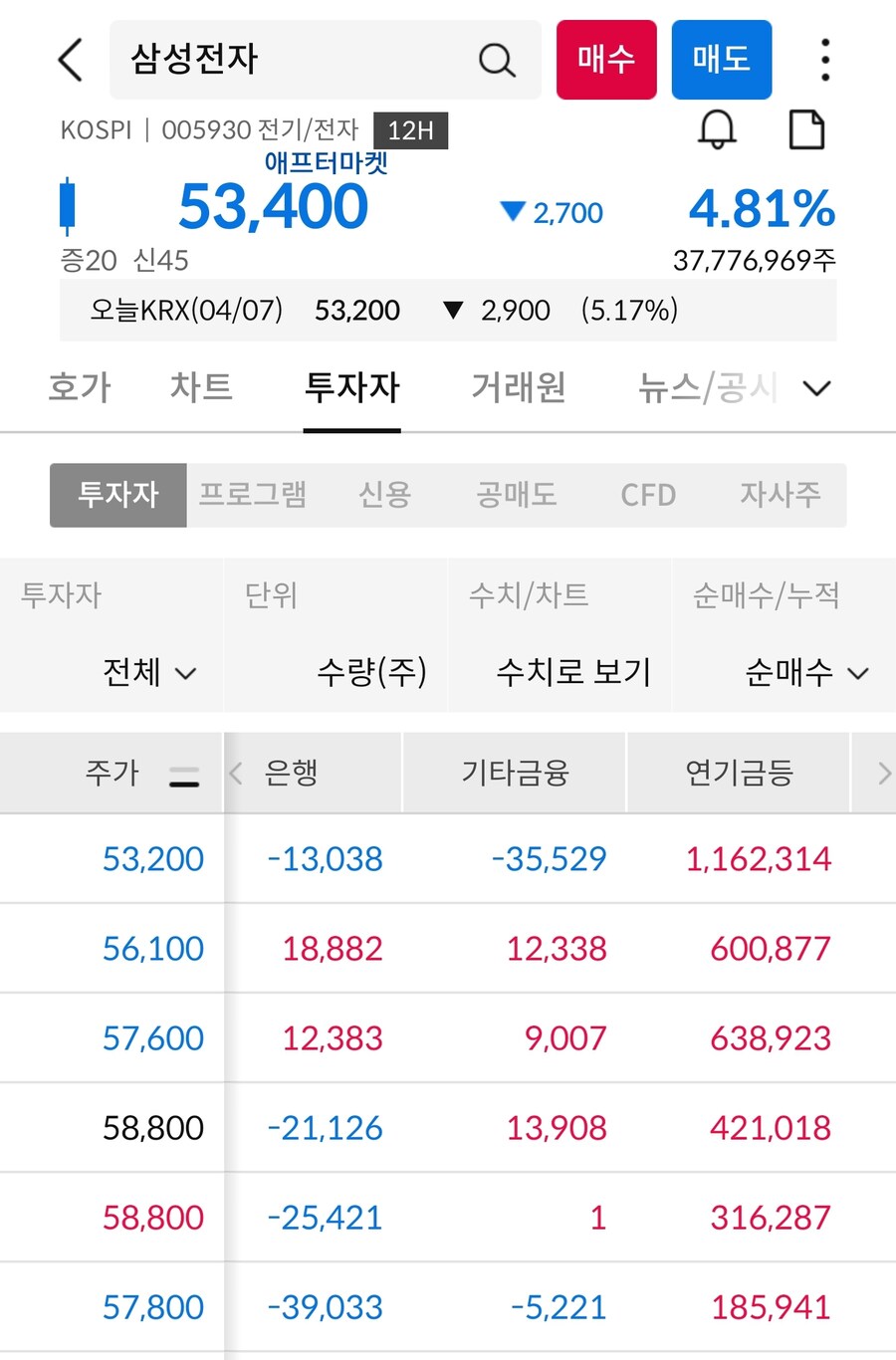Open the 공매도 sub-tab
This screenshot has width=896, height=1360.
[x=516, y=495]
